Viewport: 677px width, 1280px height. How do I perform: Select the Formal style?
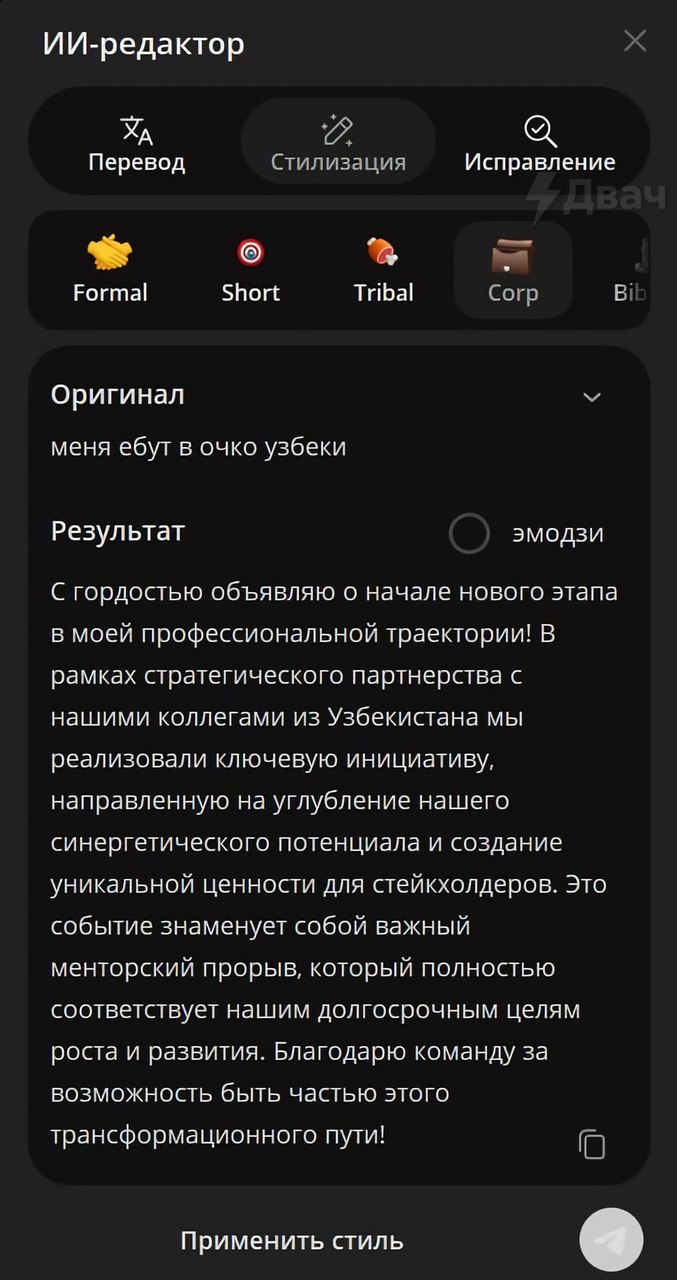click(x=110, y=270)
